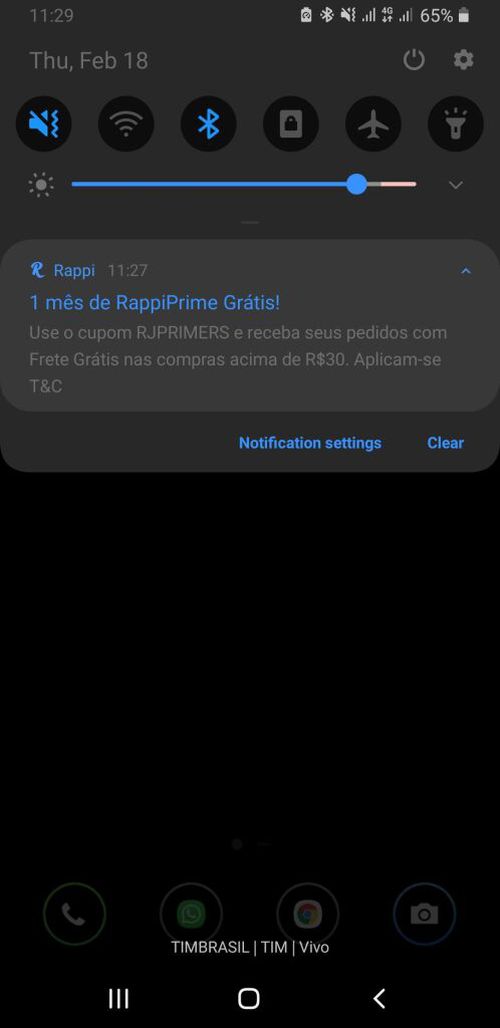Open the Rappi RappiPrime Grátis notification
Image resolution: width=500 pixels, height=1028 pixels.
pyautogui.click(x=250, y=326)
